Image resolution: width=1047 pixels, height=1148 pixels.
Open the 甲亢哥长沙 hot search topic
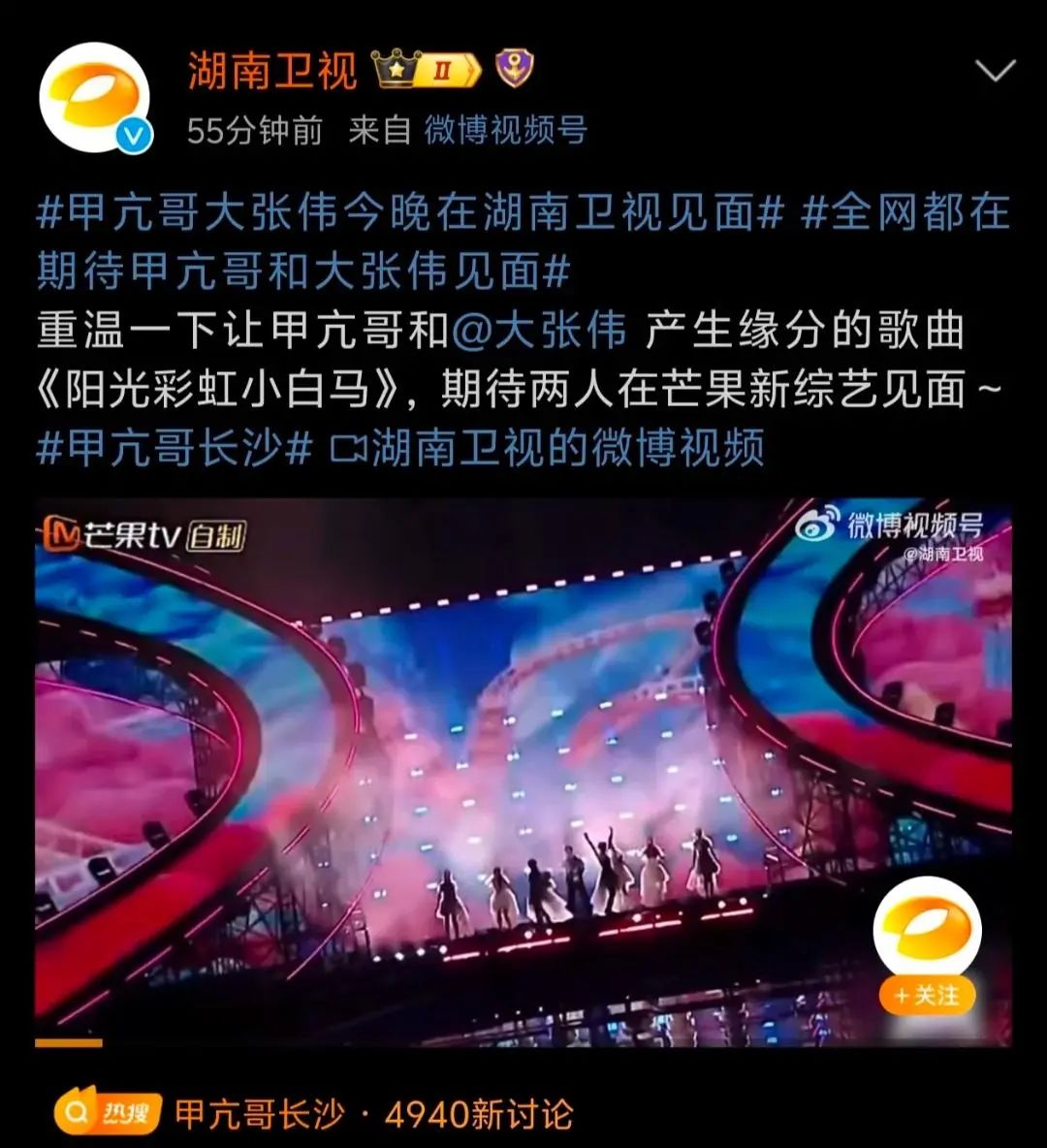pos(258,1114)
